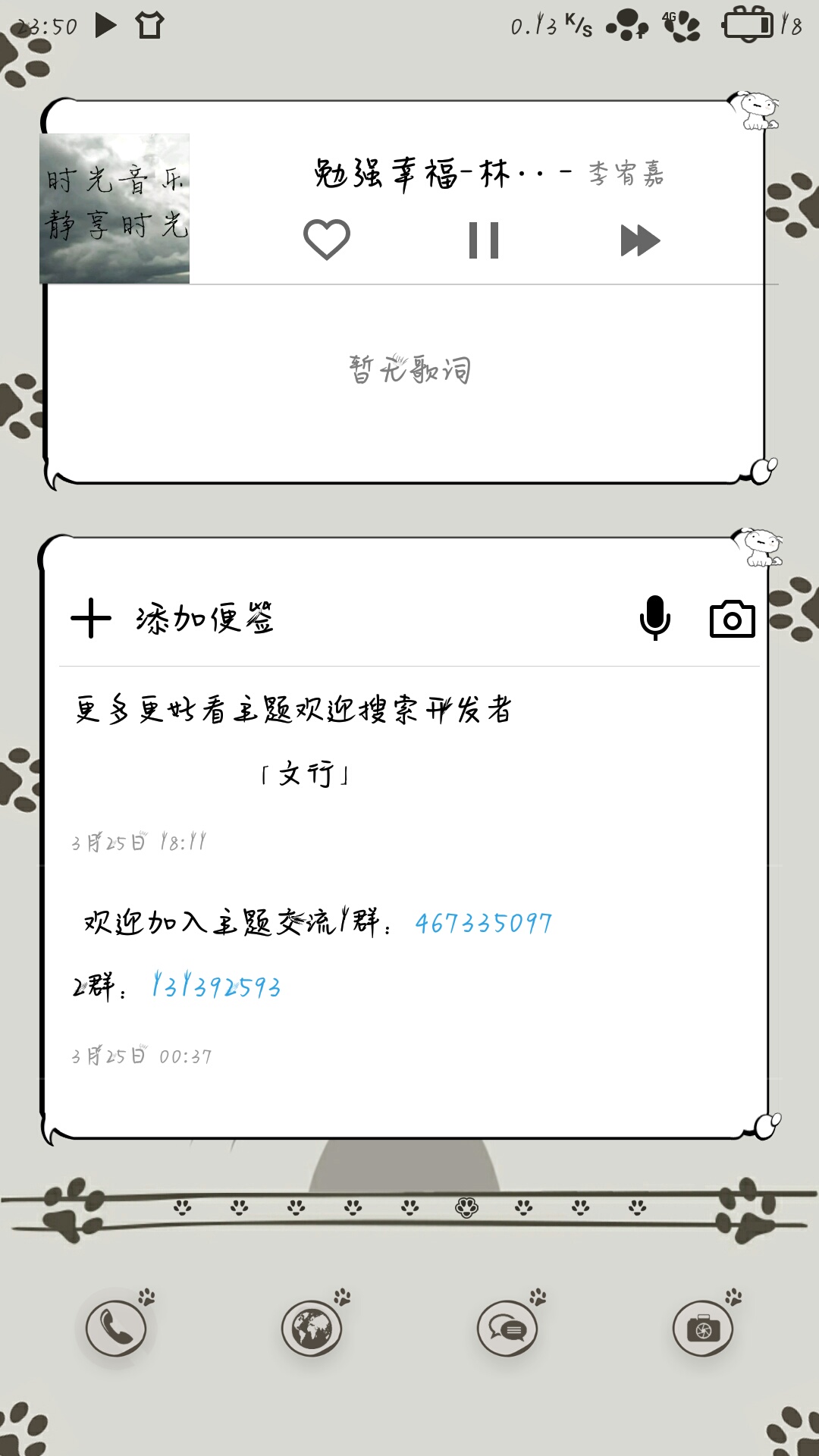Skip to the next track
This screenshot has width=819, height=1456.
pos(640,240)
